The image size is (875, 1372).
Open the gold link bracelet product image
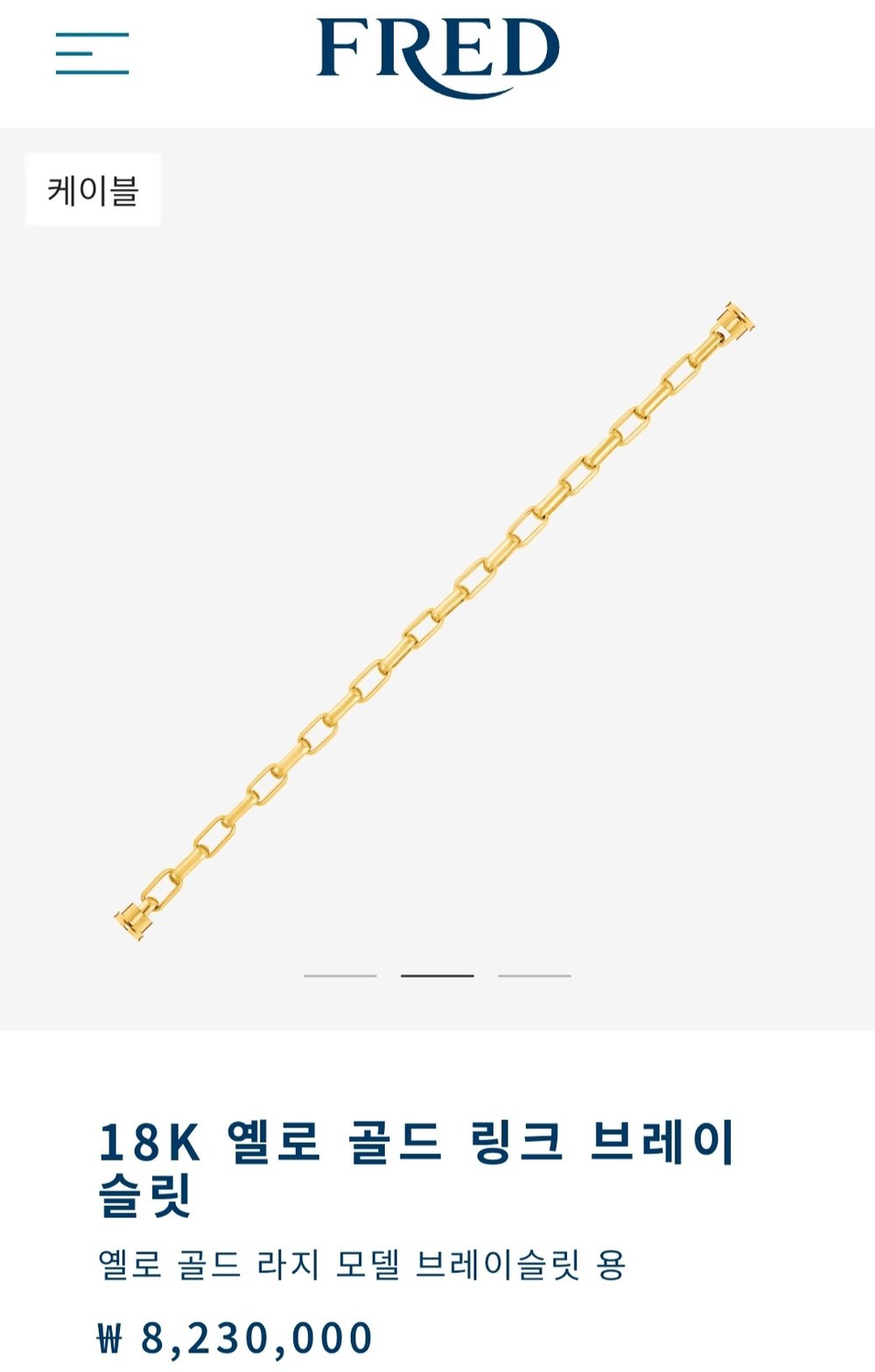[435, 621]
